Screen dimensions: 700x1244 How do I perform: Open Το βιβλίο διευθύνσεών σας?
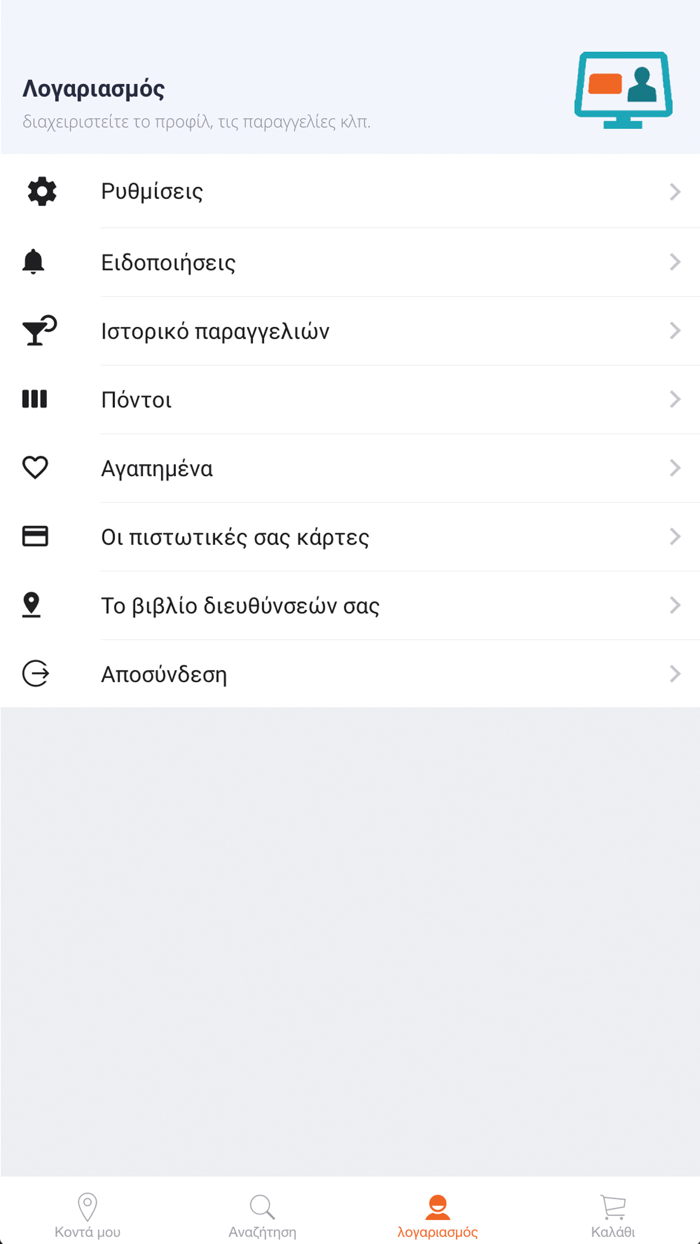coord(350,606)
